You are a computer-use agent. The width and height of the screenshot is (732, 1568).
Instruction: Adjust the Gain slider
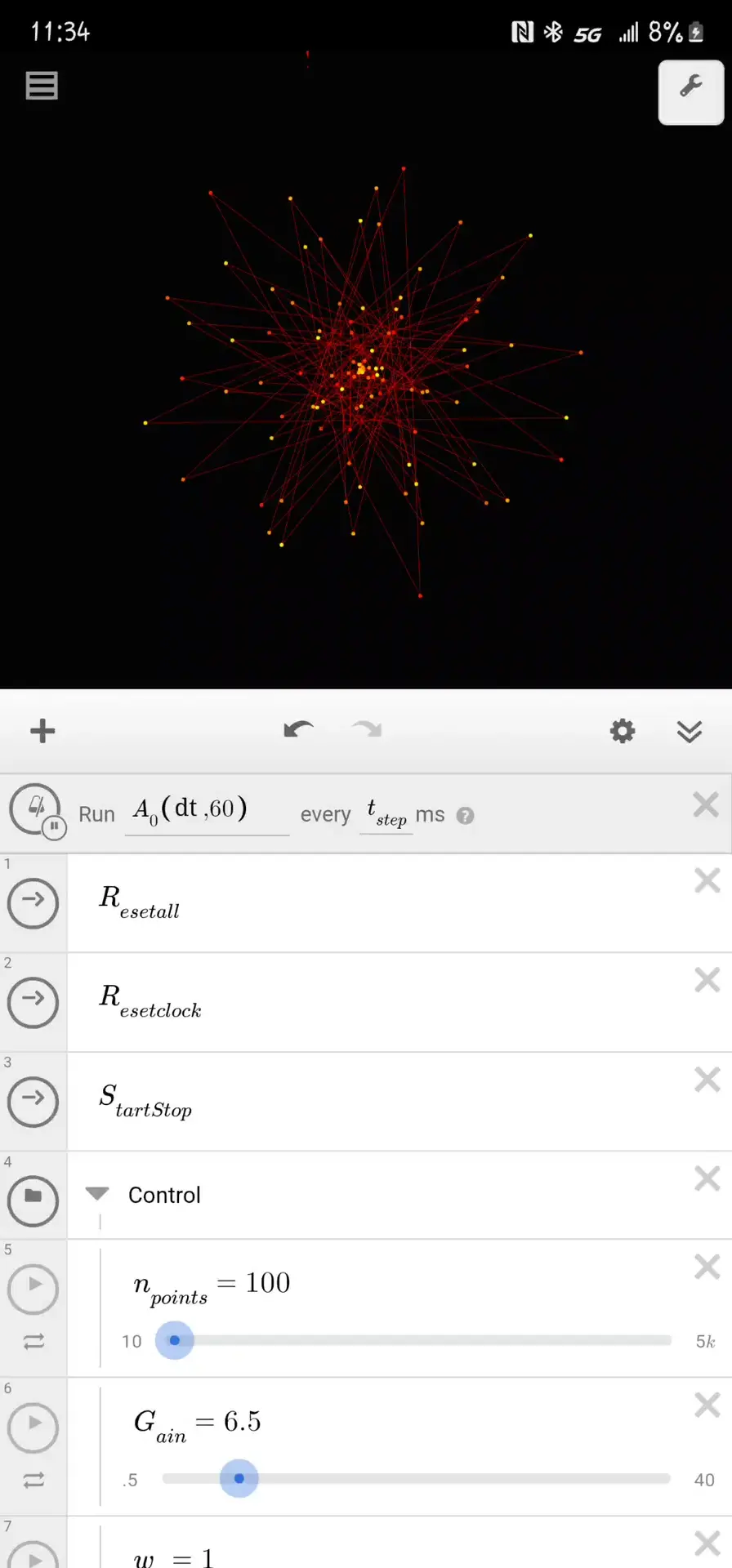239,1478
